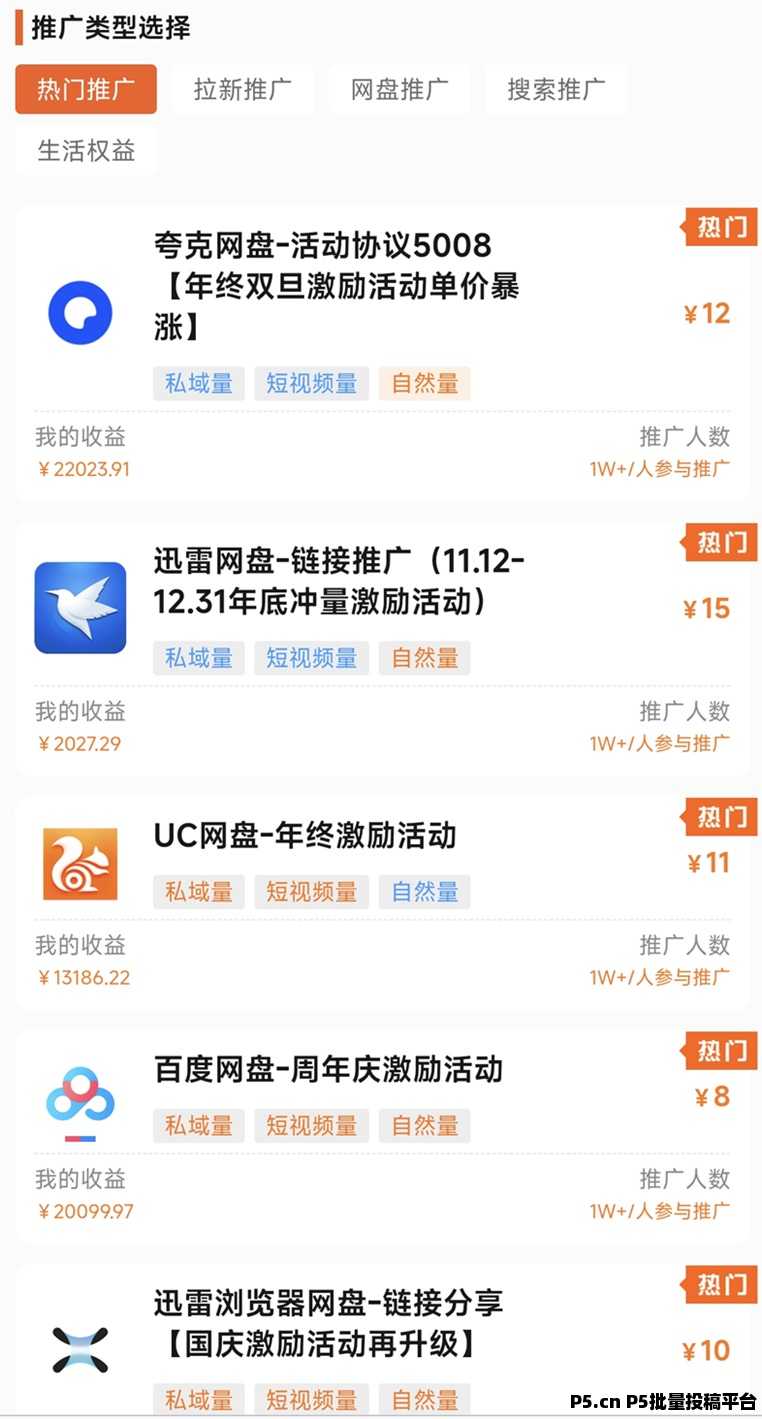This screenshot has width=762, height=1419.
Task: Click the 热门 badge on 百度网盘 row
Action: (722, 1052)
